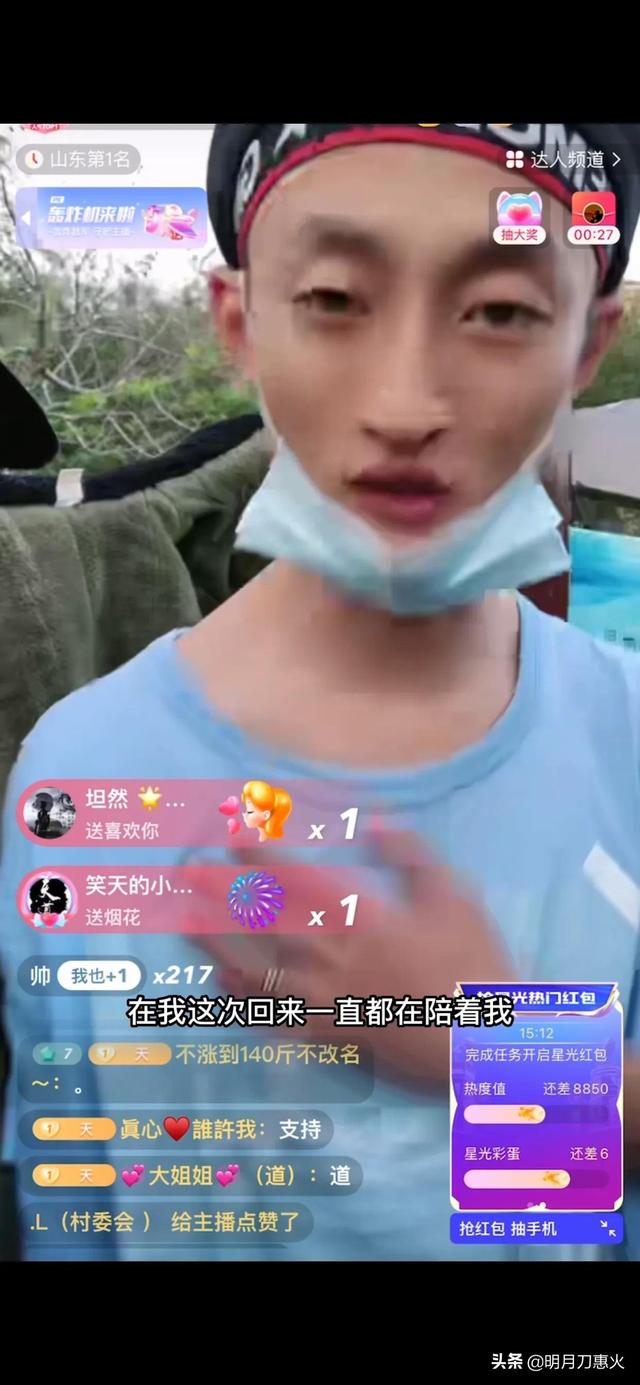Viewport: 640px width, 1385px height.
Task: Open the 热门红包 task card
Action: coord(536,1100)
